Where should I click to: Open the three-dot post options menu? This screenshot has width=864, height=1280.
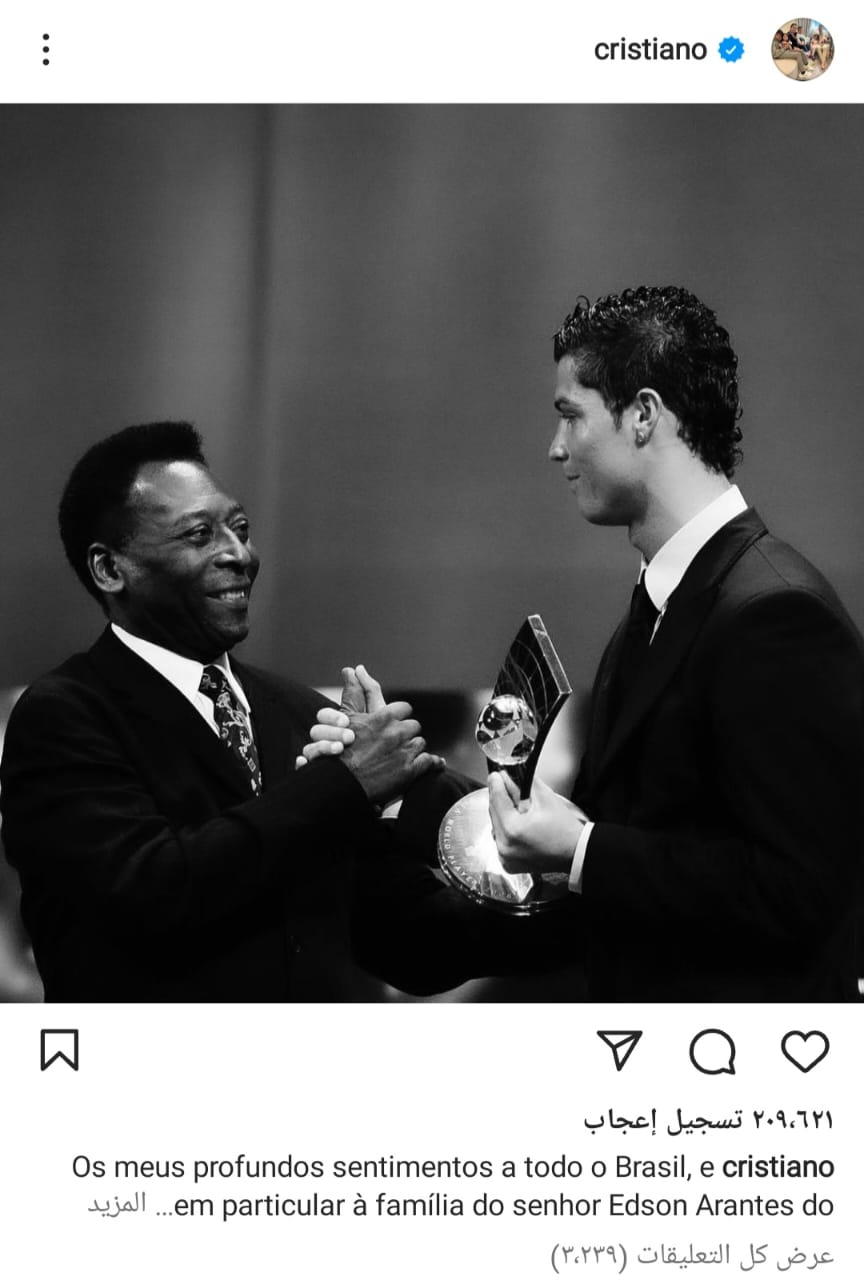pyautogui.click(x=45, y=49)
